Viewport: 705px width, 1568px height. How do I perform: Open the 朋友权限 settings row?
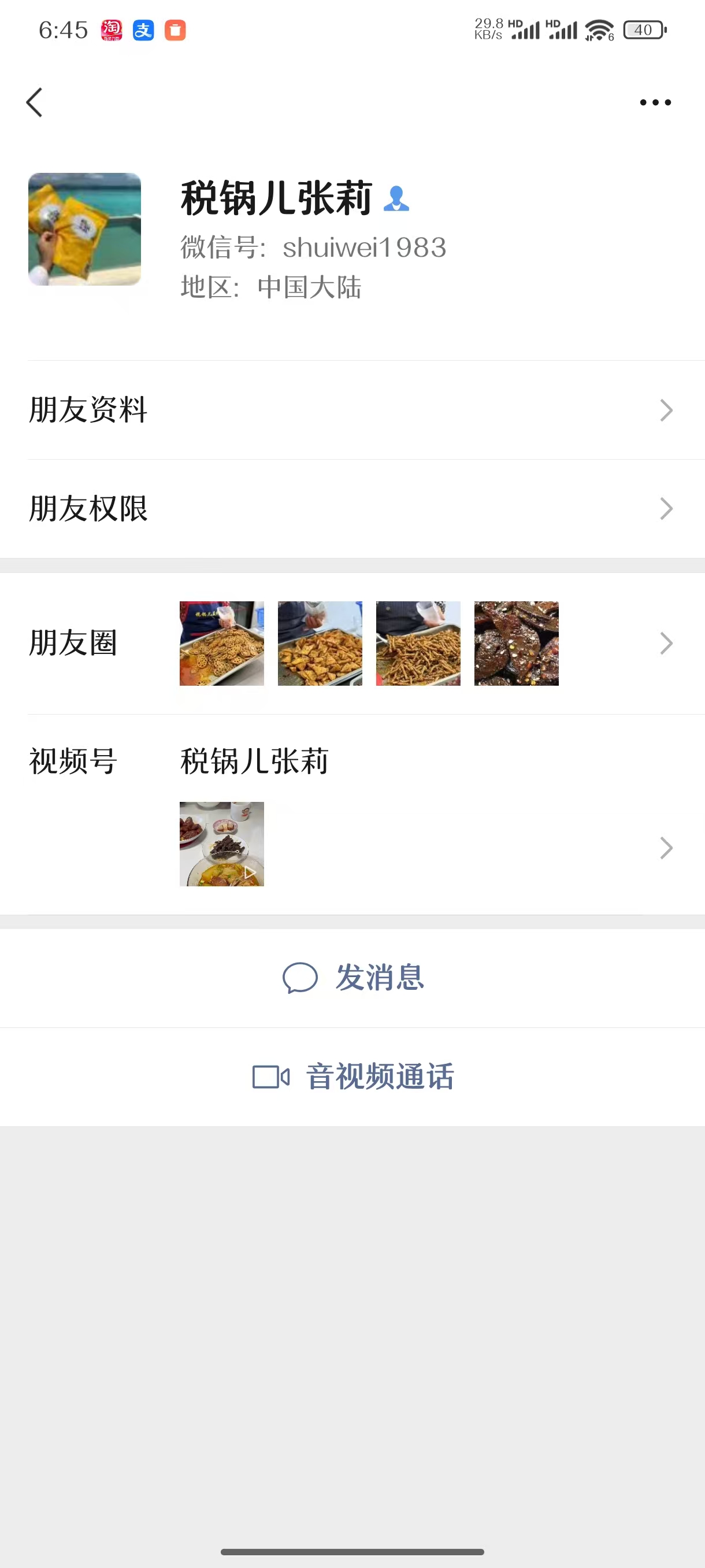(x=352, y=508)
